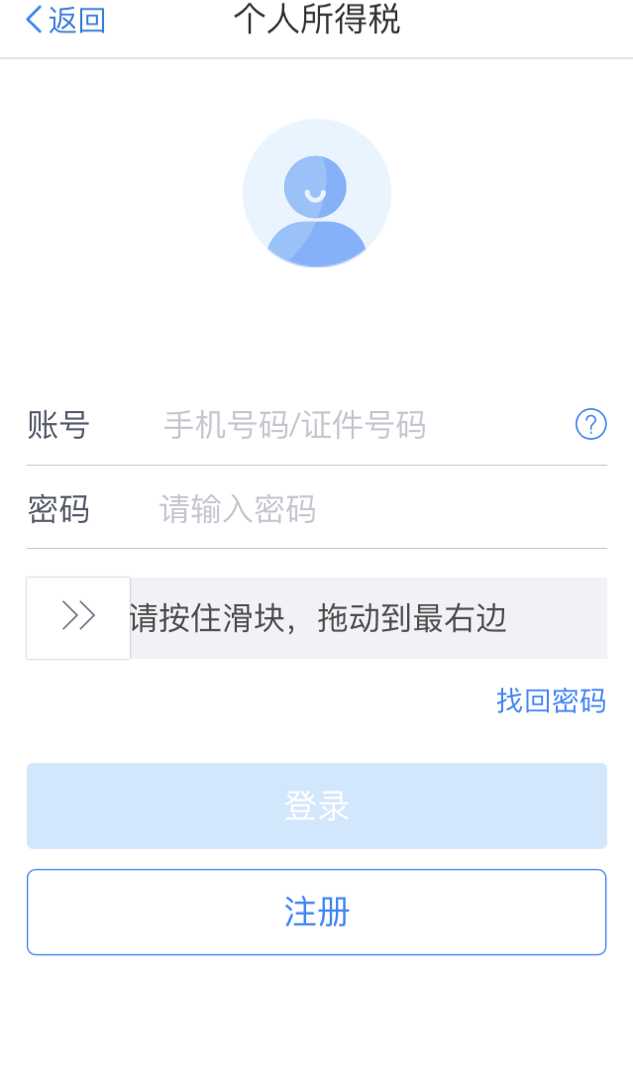This screenshot has width=633, height=1091.
Task: Open the 找回密码 link
Action: pos(551,700)
